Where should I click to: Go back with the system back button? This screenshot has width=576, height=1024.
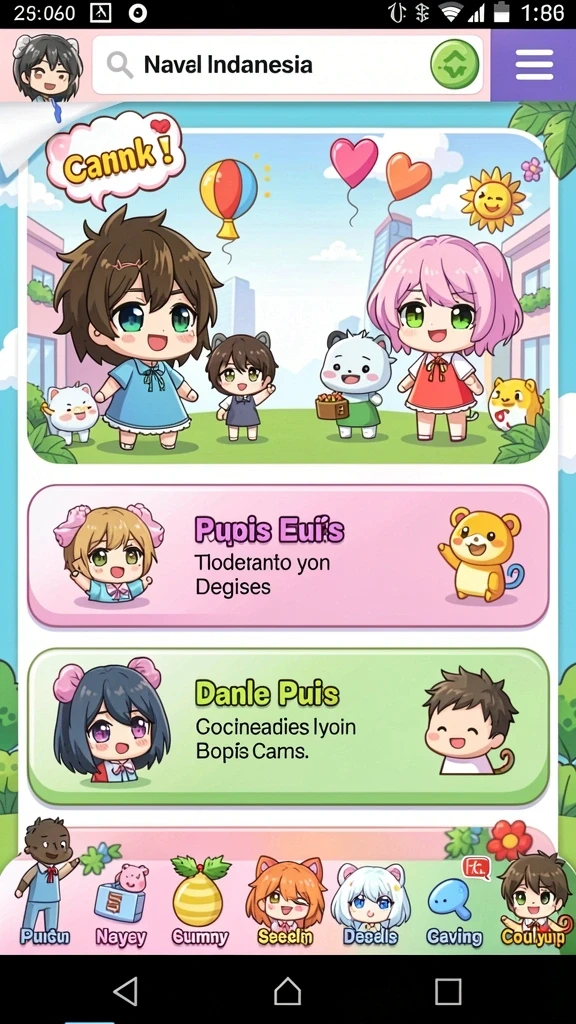pyautogui.click(x=126, y=991)
